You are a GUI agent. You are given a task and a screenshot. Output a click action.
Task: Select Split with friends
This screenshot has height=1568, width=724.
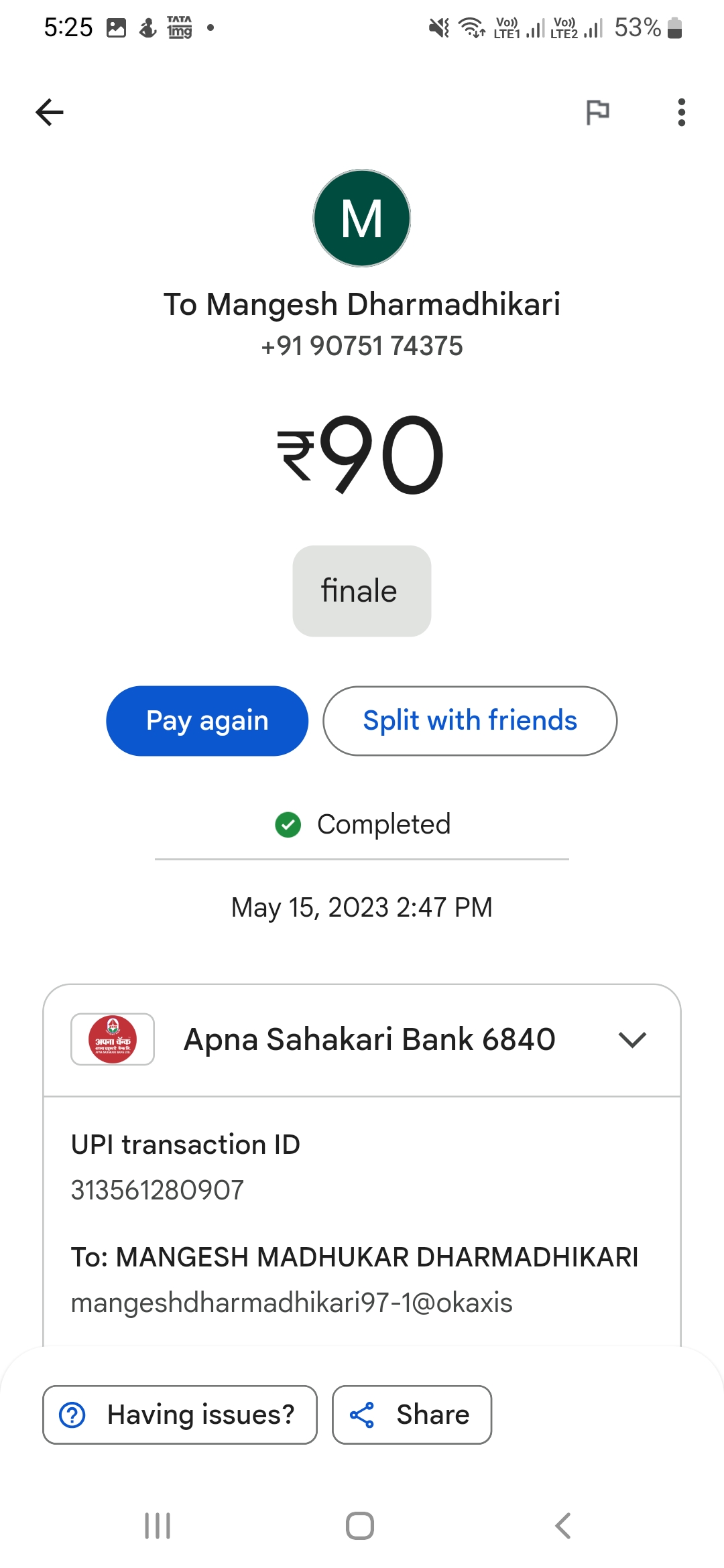click(x=470, y=721)
